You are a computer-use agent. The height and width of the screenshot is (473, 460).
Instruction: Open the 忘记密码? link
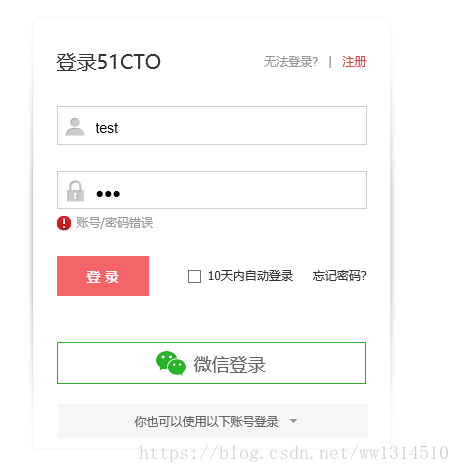(339, 276)
